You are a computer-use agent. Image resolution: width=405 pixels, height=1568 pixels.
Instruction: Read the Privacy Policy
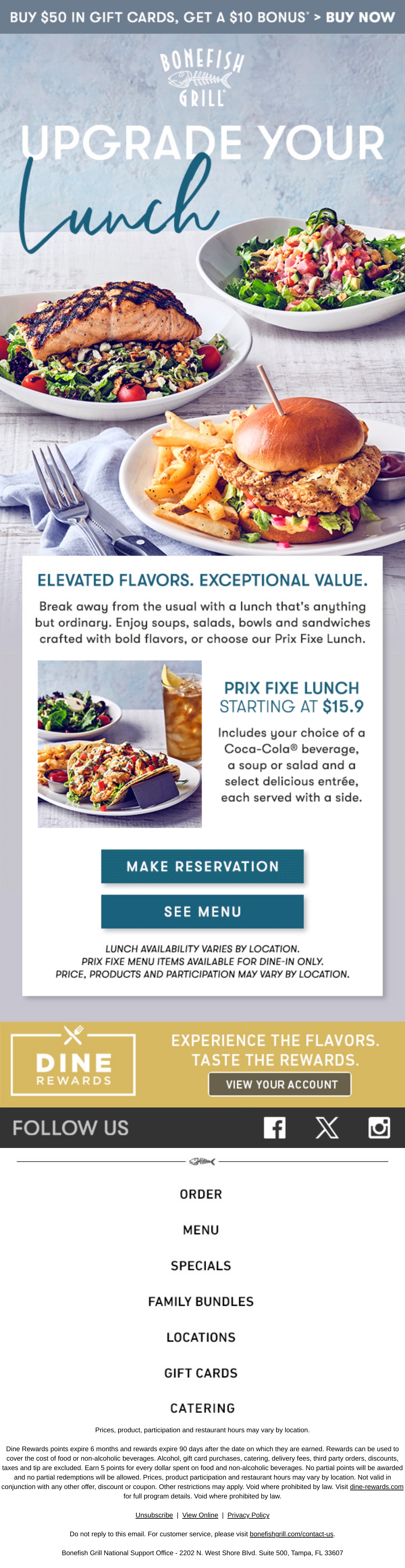pyautogui.click(x=248, y=1515)
